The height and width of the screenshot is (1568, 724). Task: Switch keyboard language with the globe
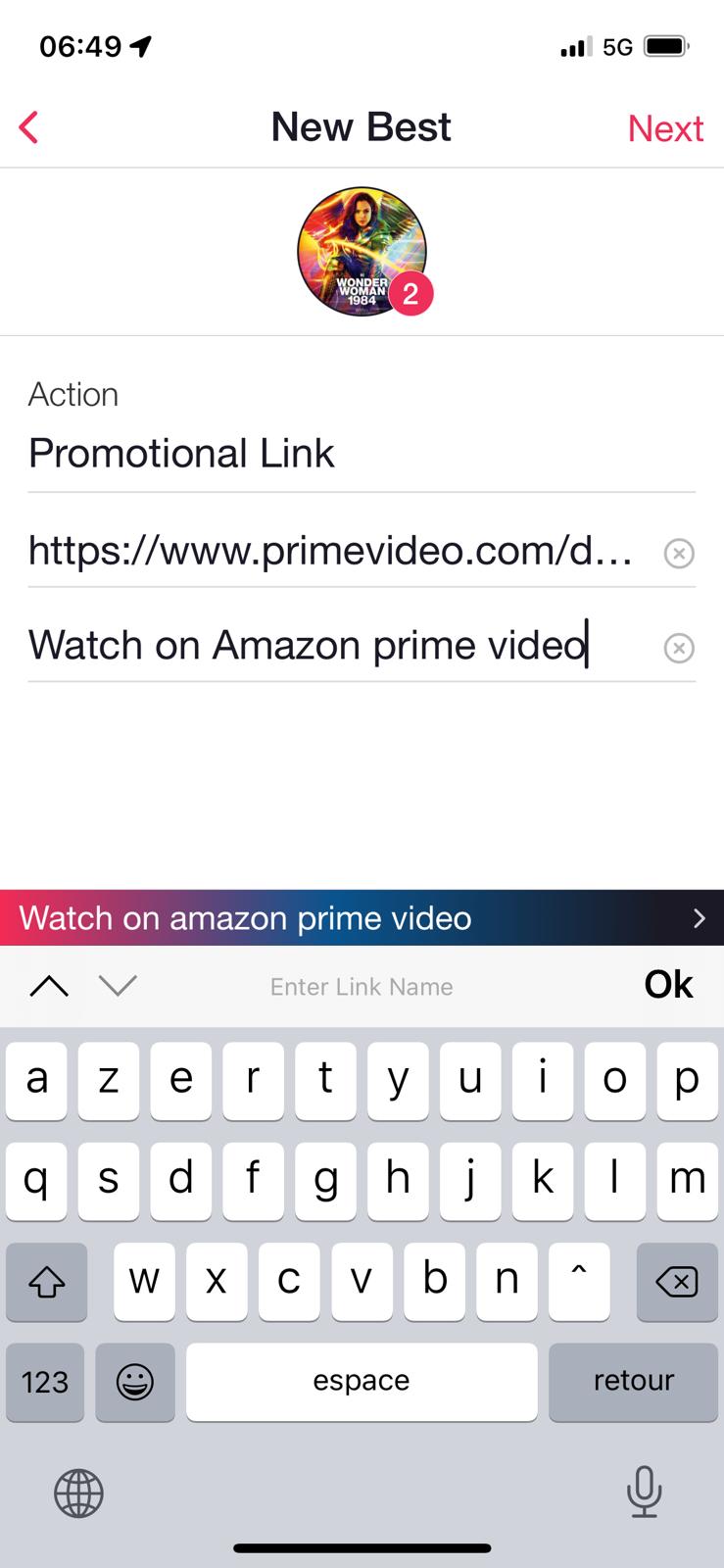tap(78, 1494)
